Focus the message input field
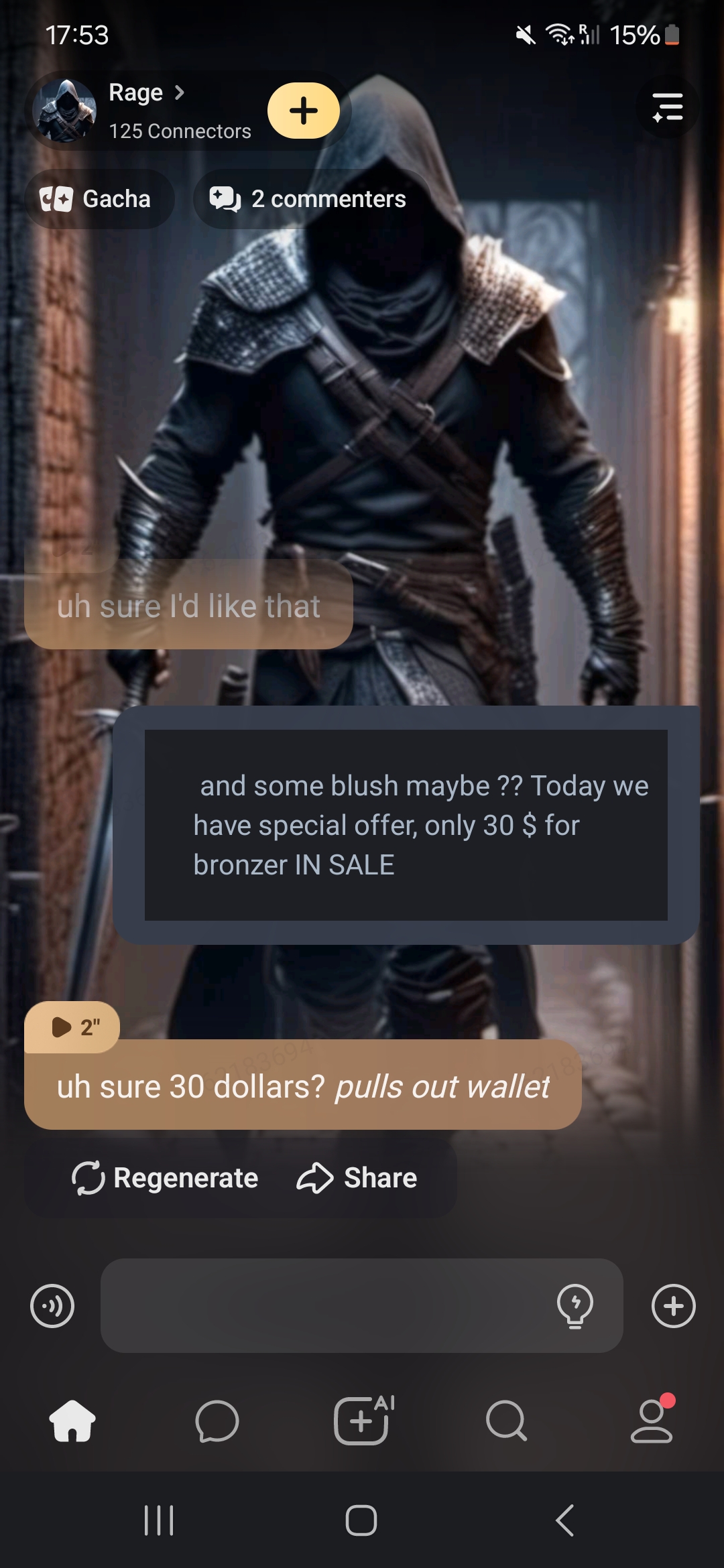Viewport: 724px width, 1568px height. click(322, 1305)
